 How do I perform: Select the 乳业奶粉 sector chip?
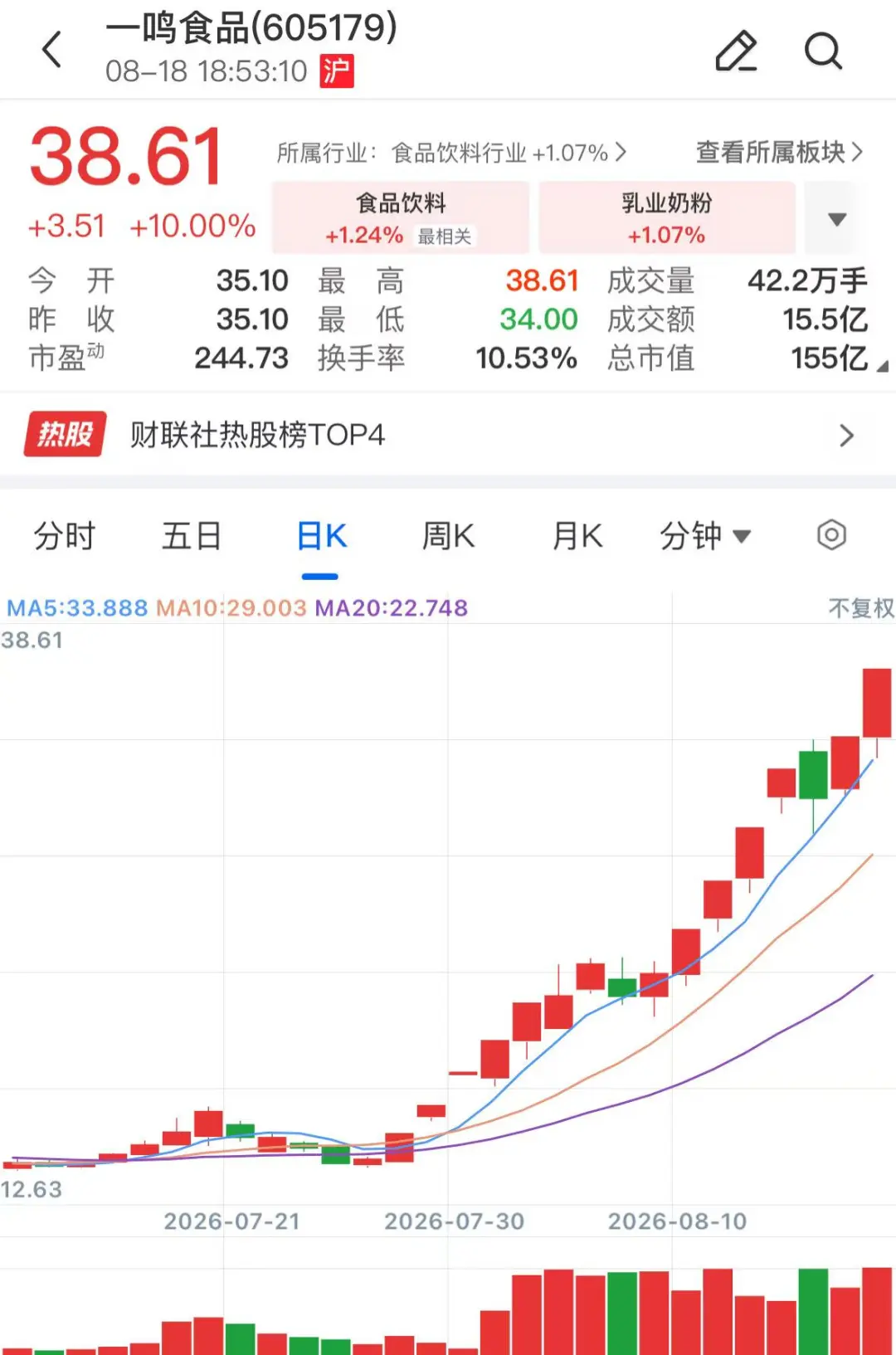[667, 217]
